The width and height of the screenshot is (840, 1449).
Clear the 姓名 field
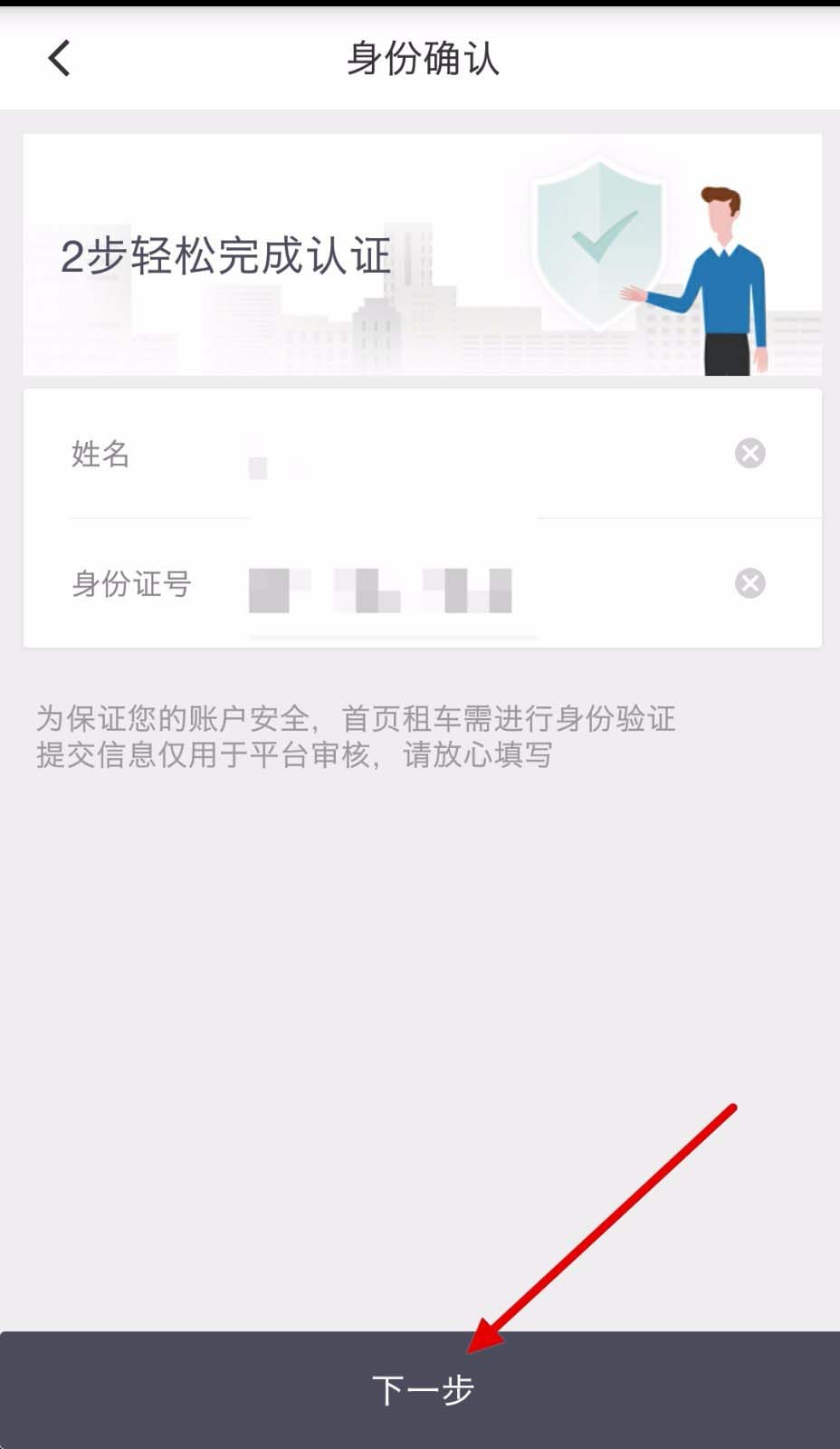[x=749, y=453]
